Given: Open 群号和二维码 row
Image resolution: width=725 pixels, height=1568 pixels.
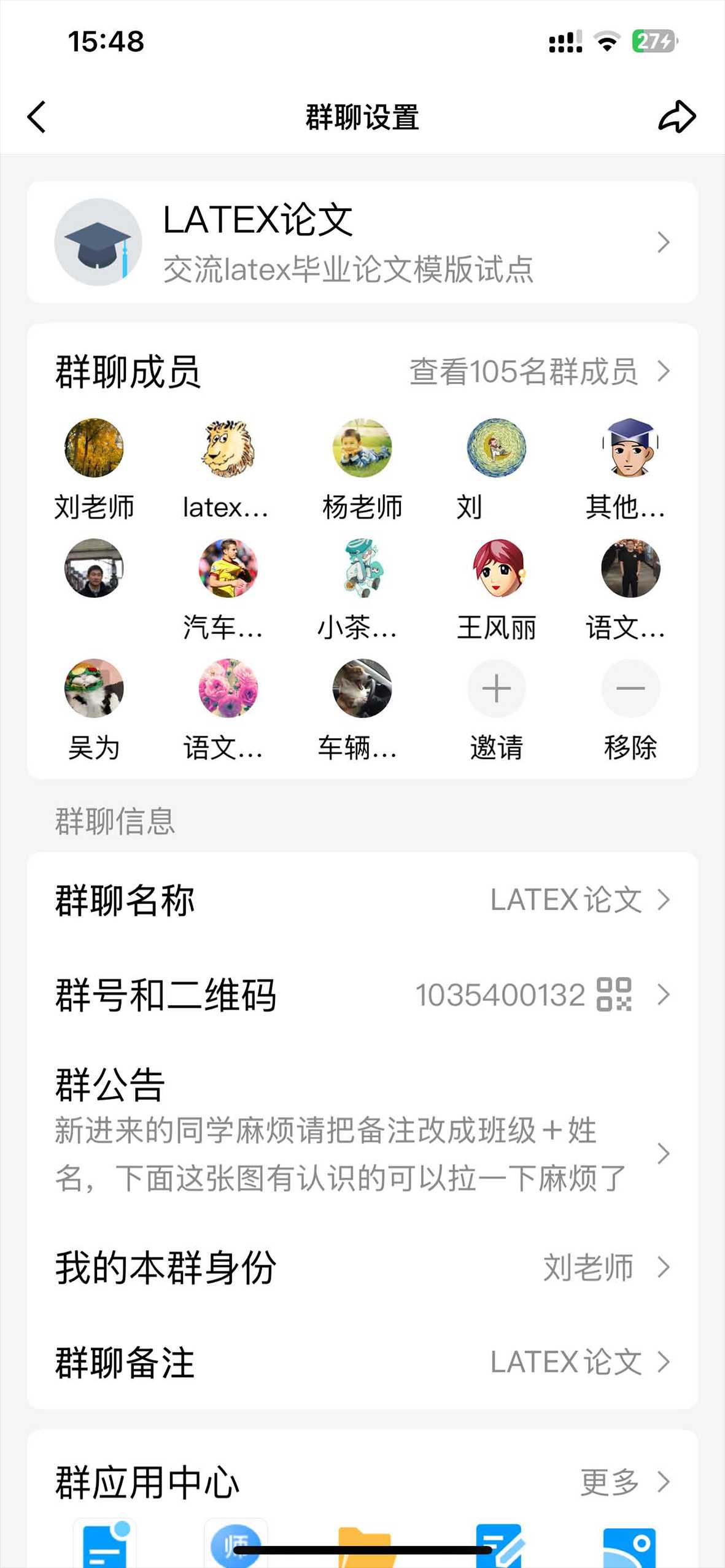Looking at the screenshot, I should [x=362, y=994].
